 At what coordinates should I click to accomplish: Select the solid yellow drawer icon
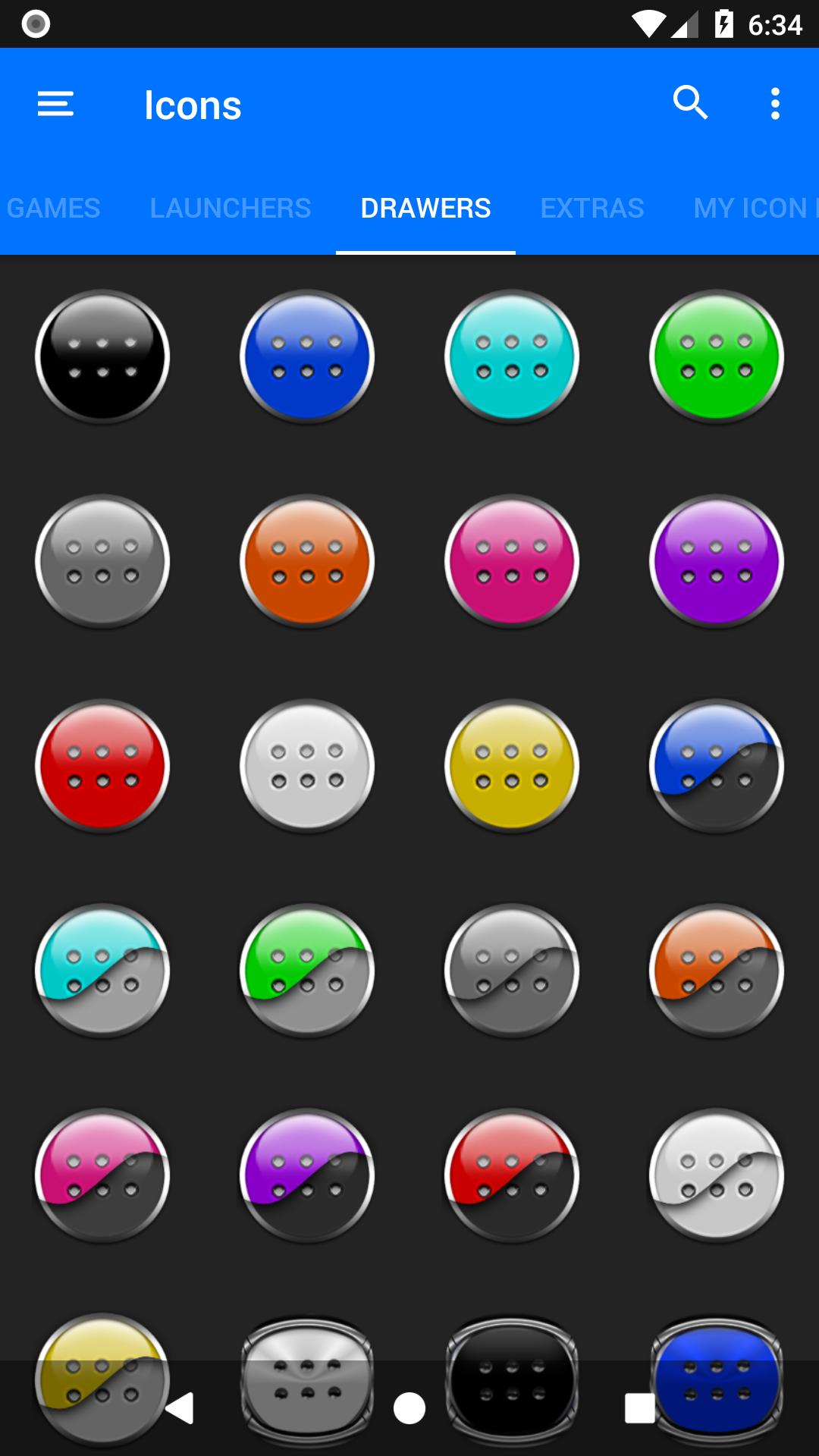512,766
